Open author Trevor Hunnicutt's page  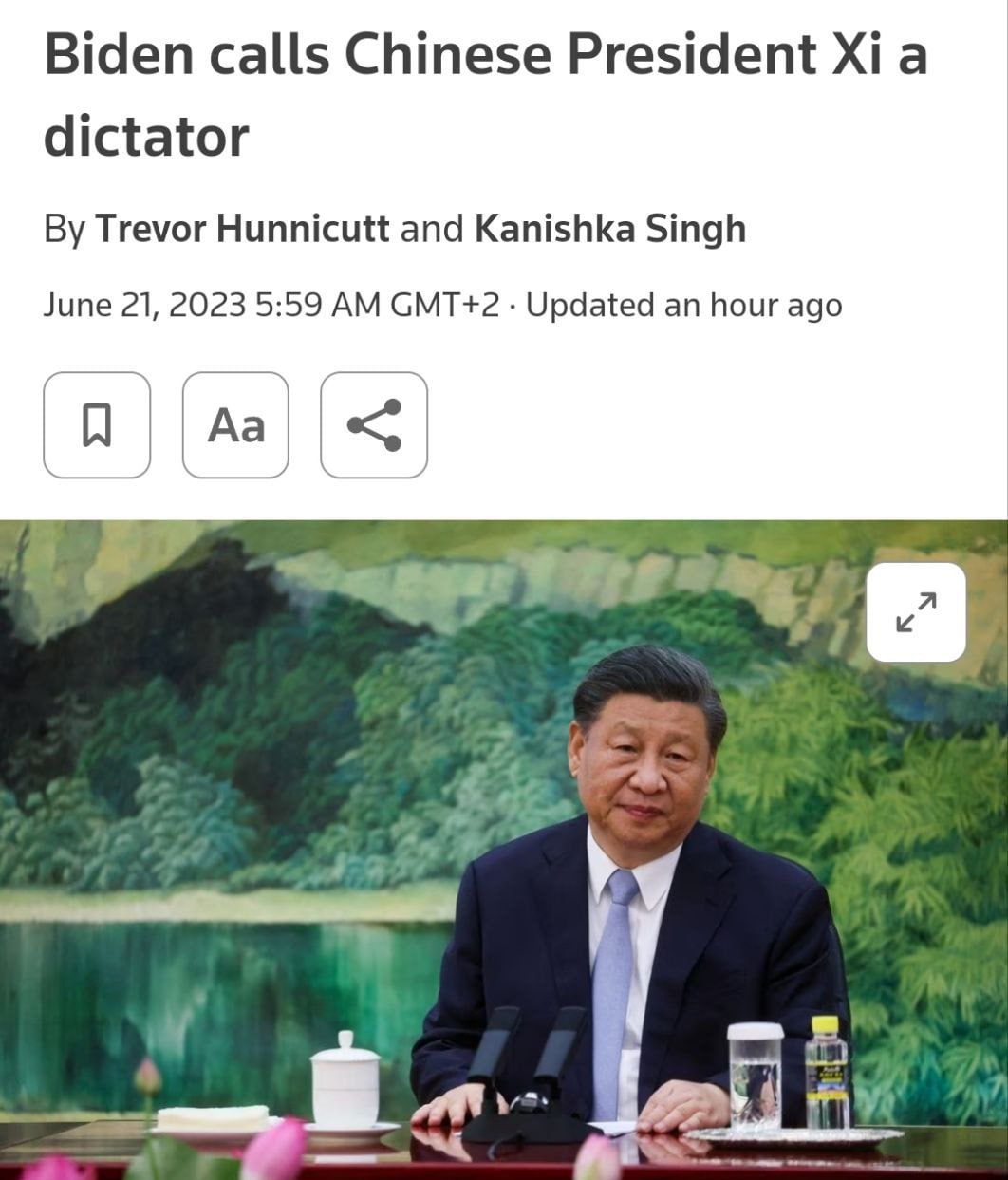[x=242, y=229]
